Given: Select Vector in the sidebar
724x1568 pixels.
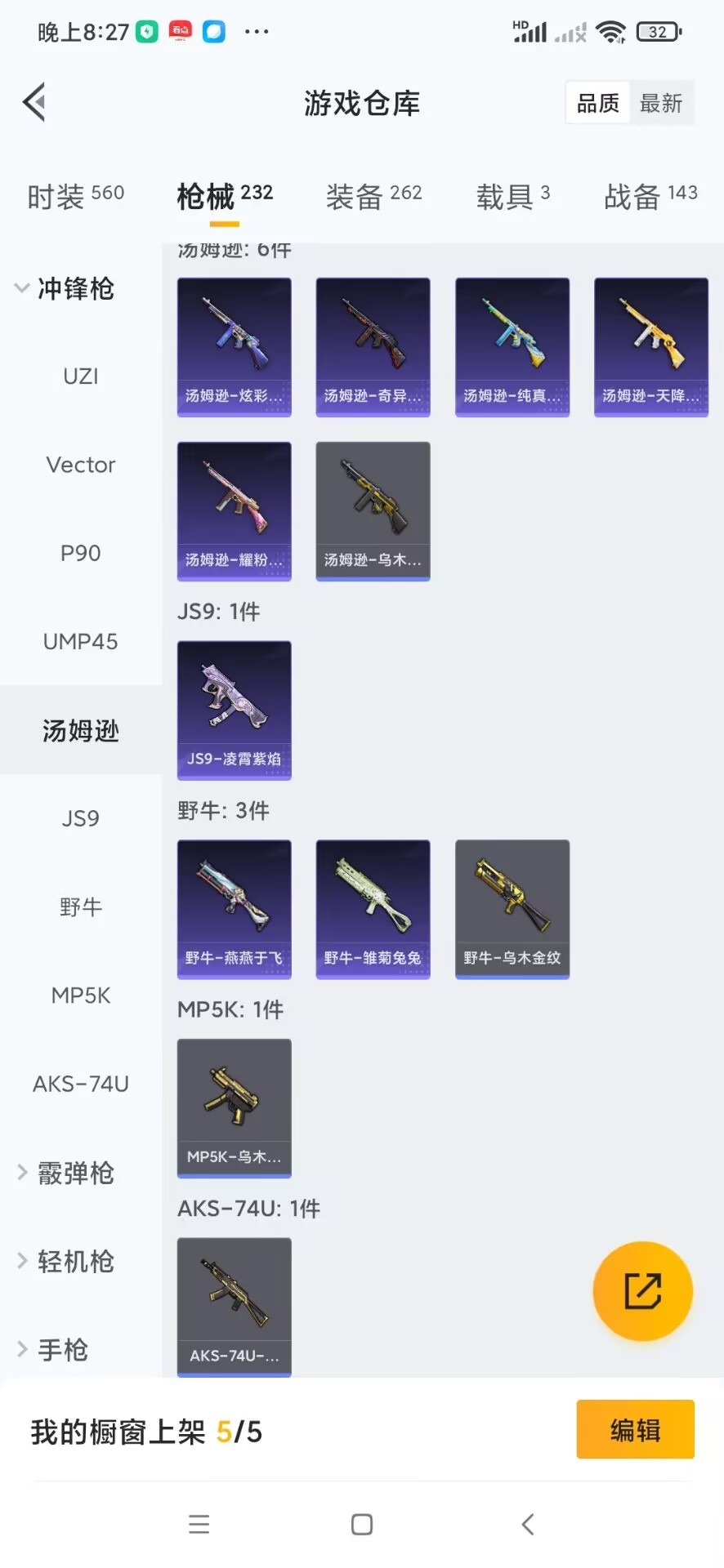Looking at the screenshot, I should tap(80, 464).
